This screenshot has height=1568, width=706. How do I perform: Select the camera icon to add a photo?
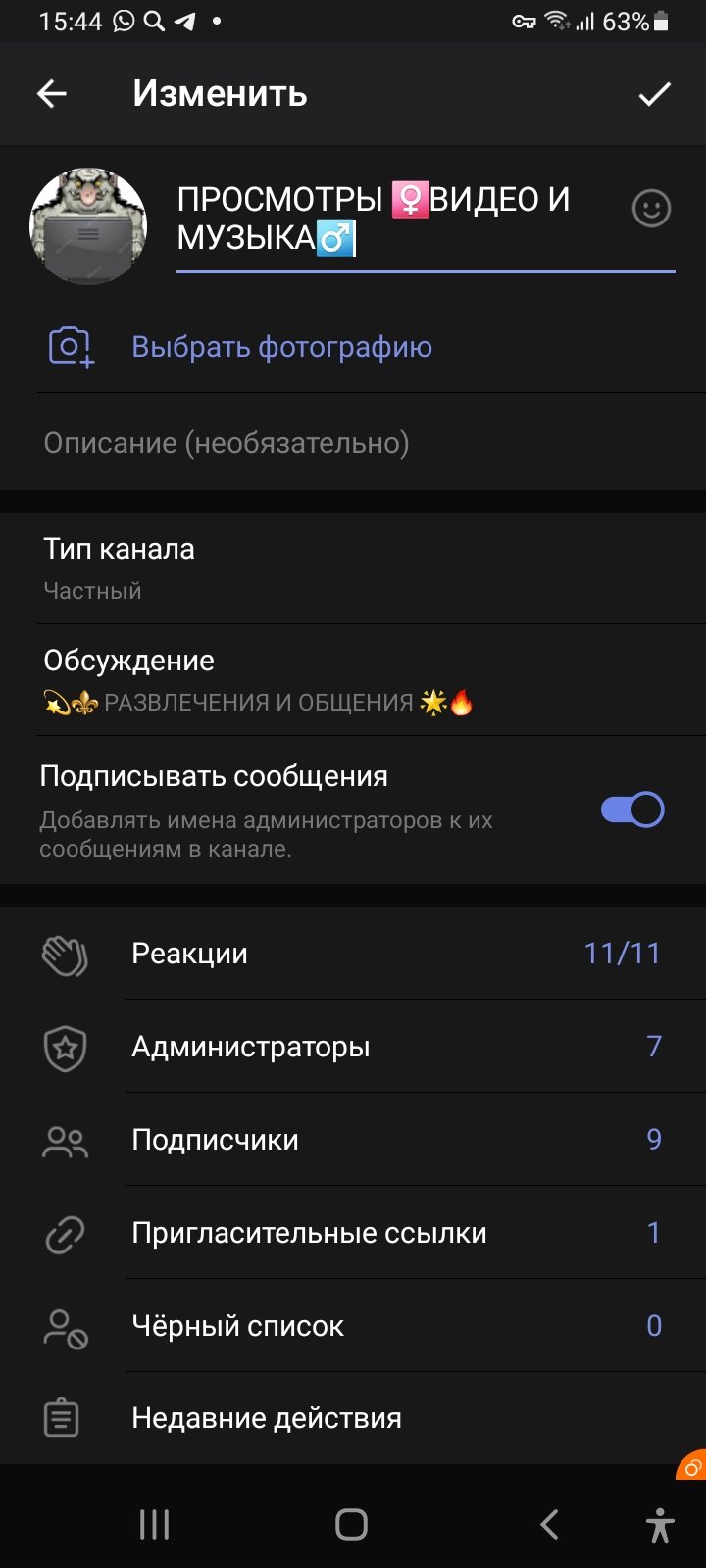pos(67,346)
